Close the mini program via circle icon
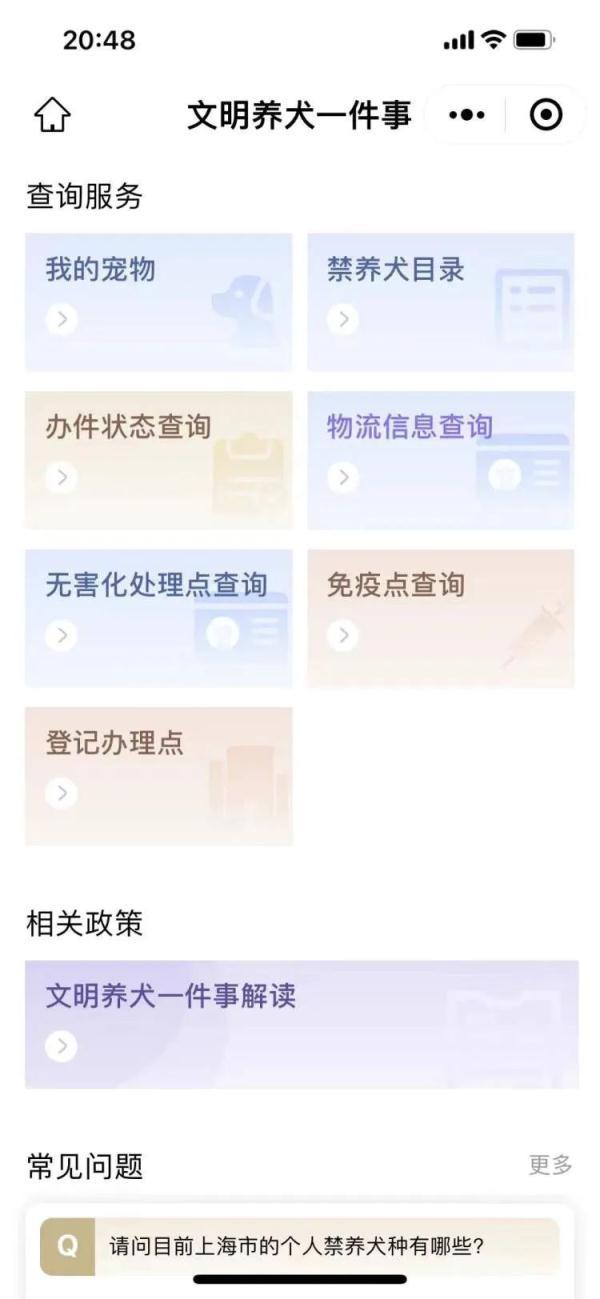Viewport: 600px width, 1299px height. 546,116
